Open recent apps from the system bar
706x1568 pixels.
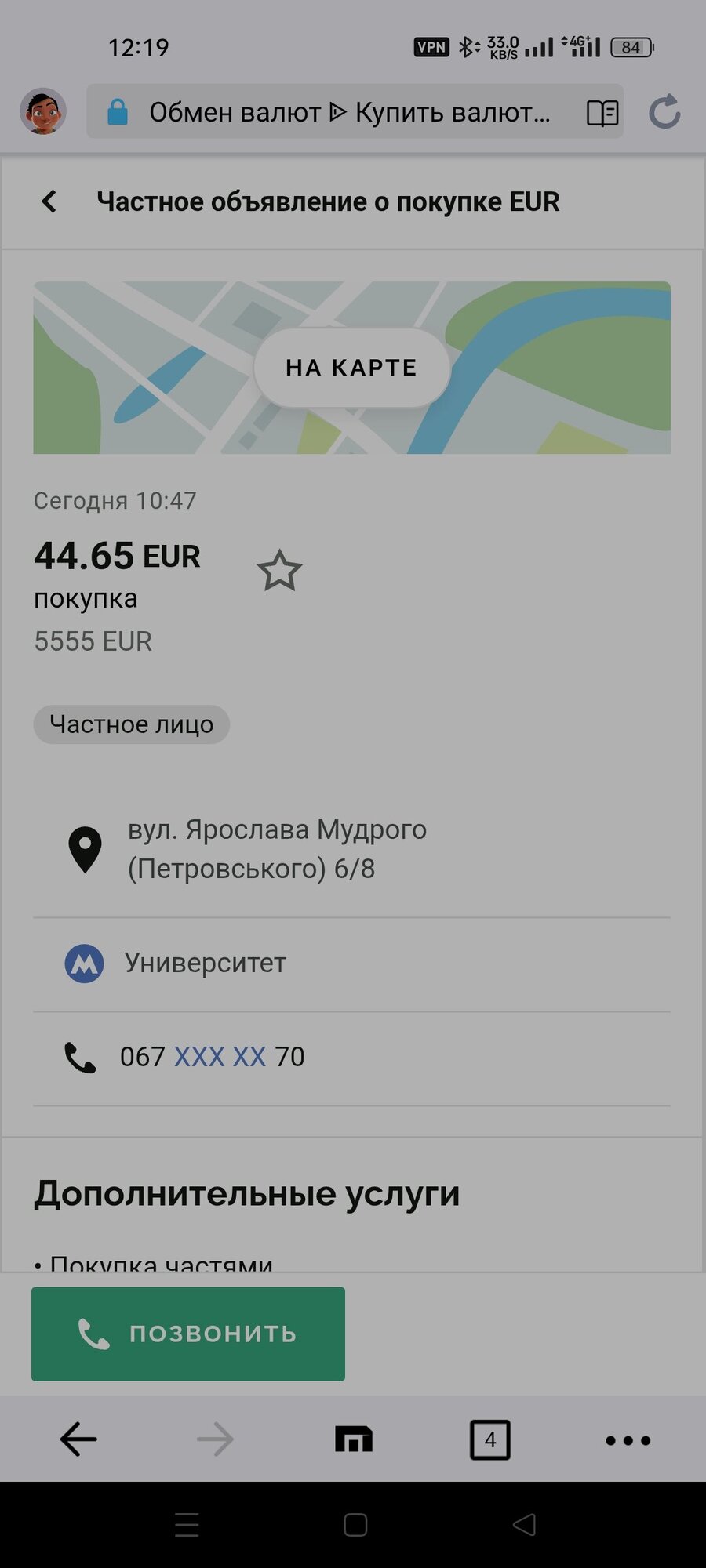coord(187,1524)
